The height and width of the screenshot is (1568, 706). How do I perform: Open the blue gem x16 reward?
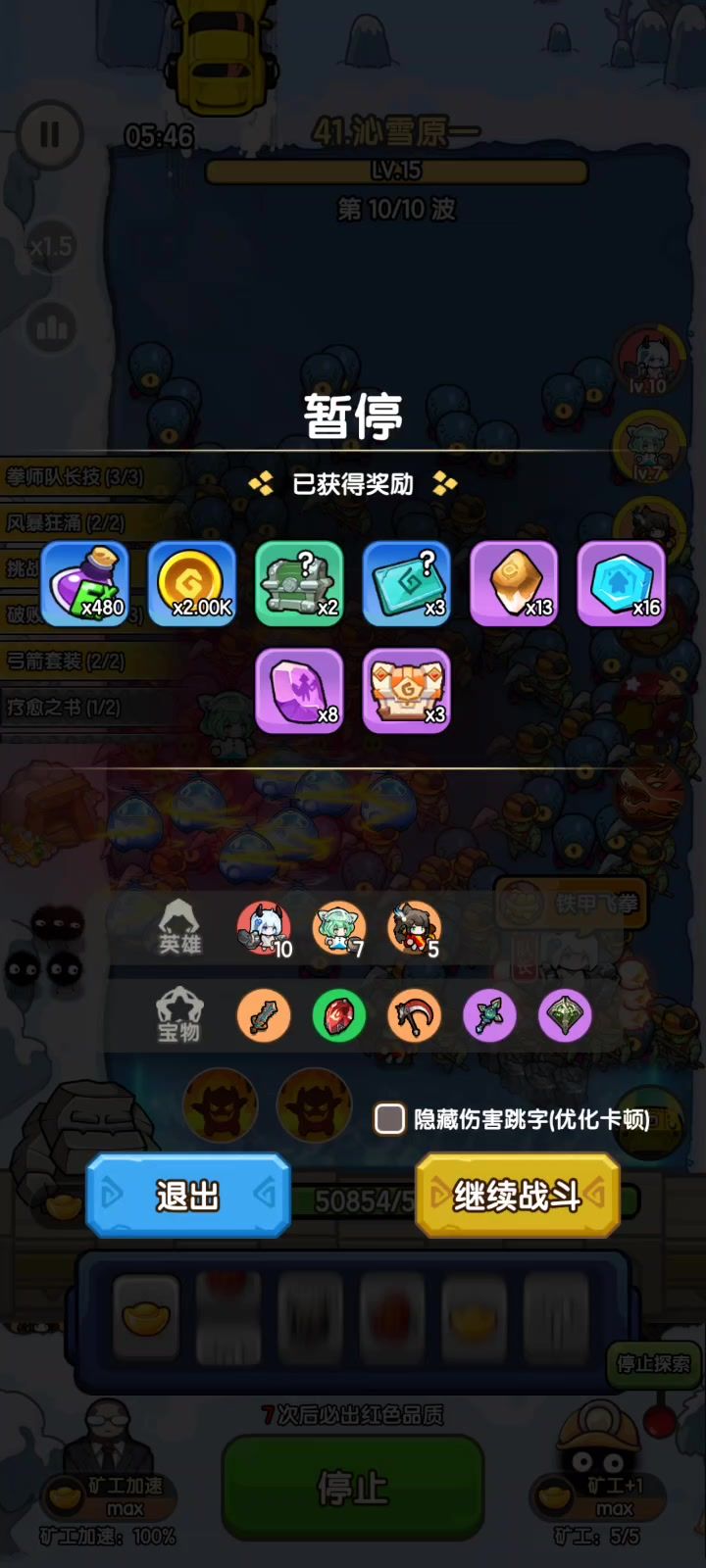pyautogui.click(x=621, y=584)
